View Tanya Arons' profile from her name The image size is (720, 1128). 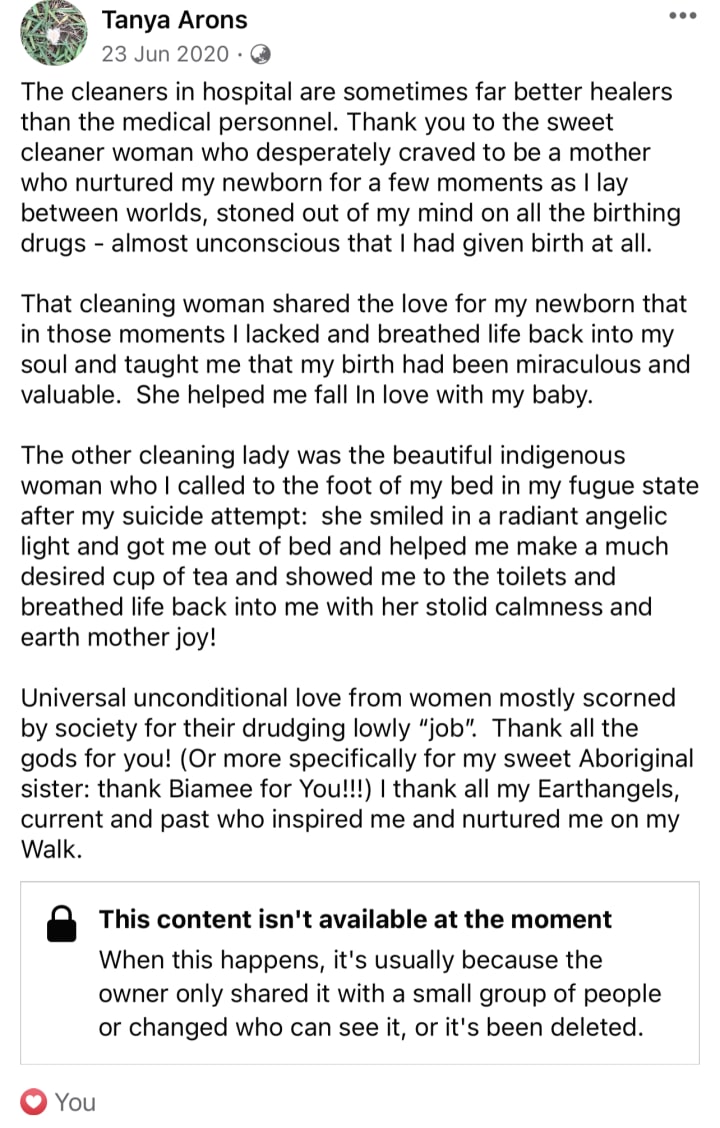click(174, 20)
